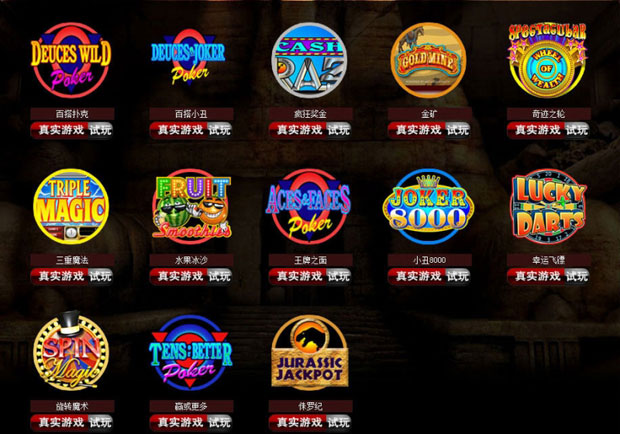The image size is (620, 434).
Task: Open the Aces & Faces Poker tile
Action: (309, 206)
